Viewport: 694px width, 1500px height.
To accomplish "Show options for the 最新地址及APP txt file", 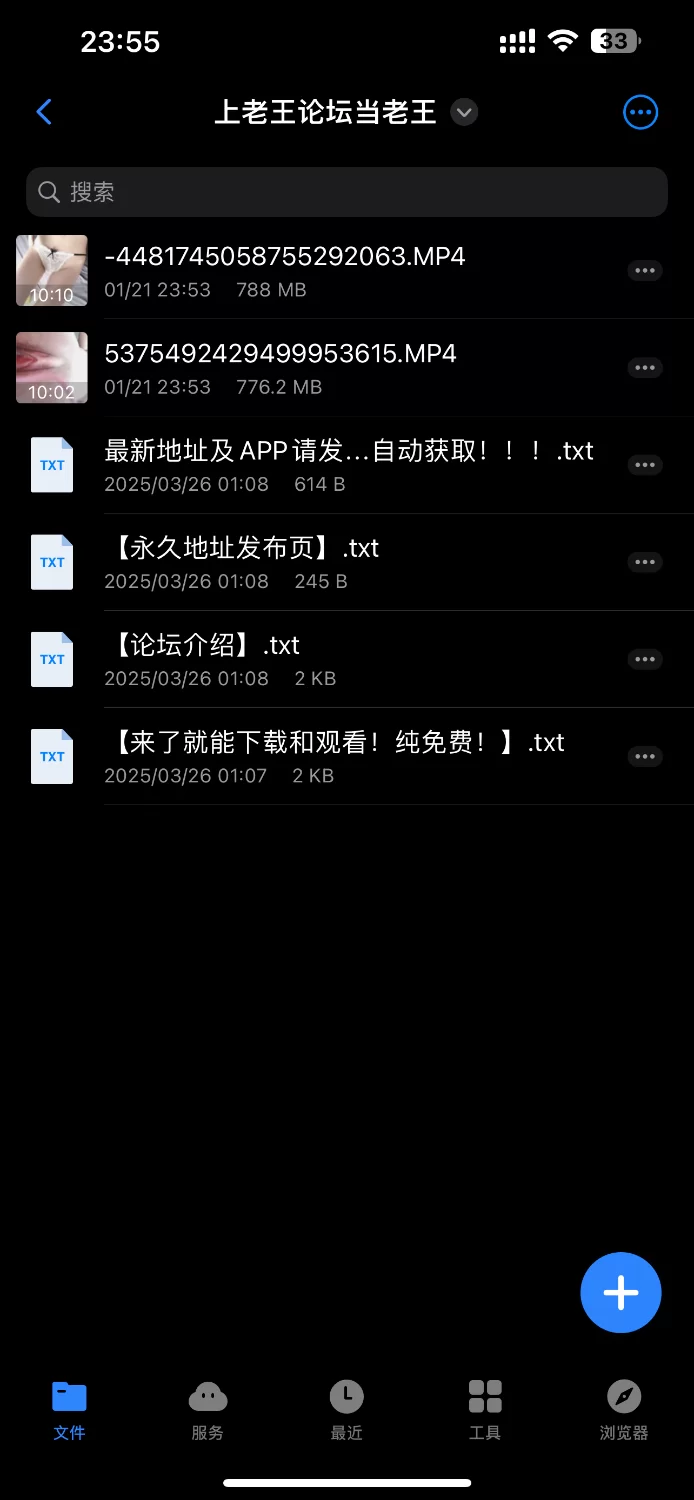I will tap(645, 465).
